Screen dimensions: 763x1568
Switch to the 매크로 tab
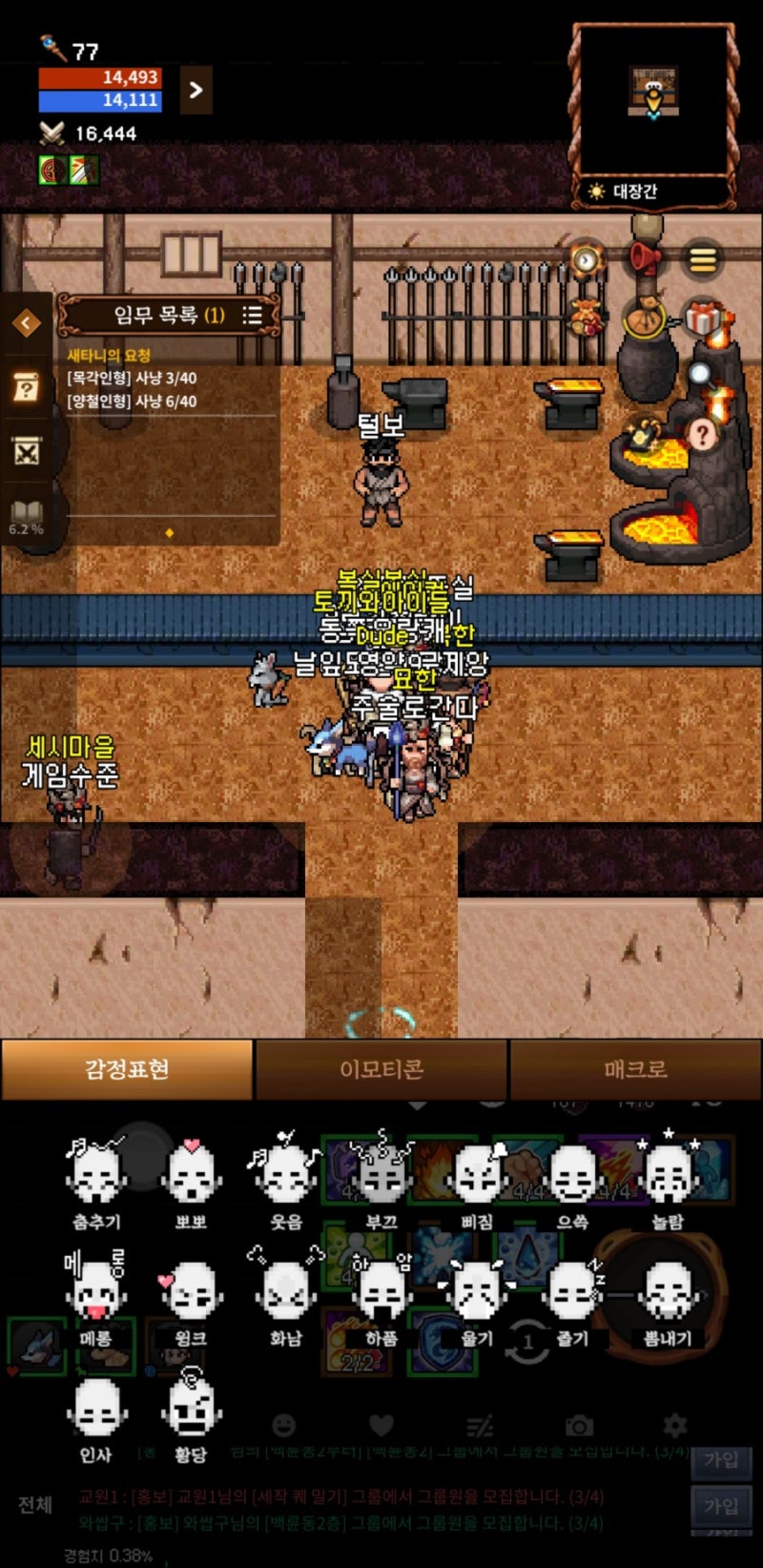(636, 1069)
